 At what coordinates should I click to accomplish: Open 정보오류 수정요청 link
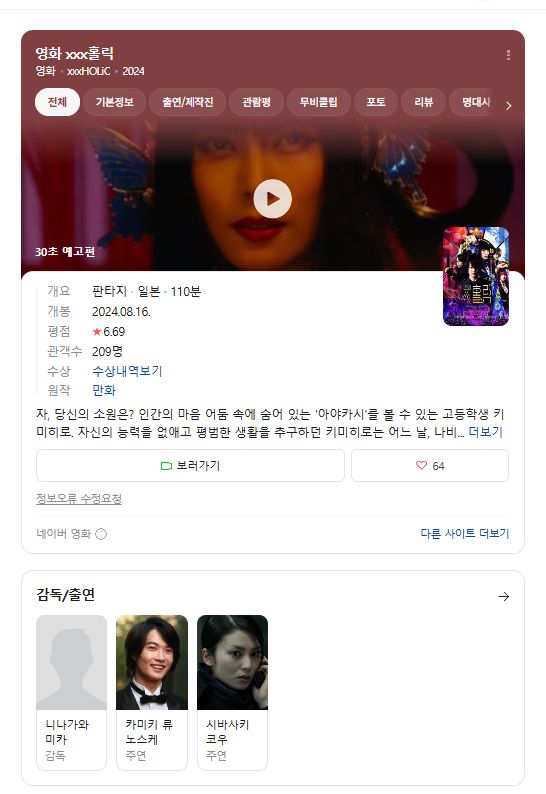tap(79, 499)
